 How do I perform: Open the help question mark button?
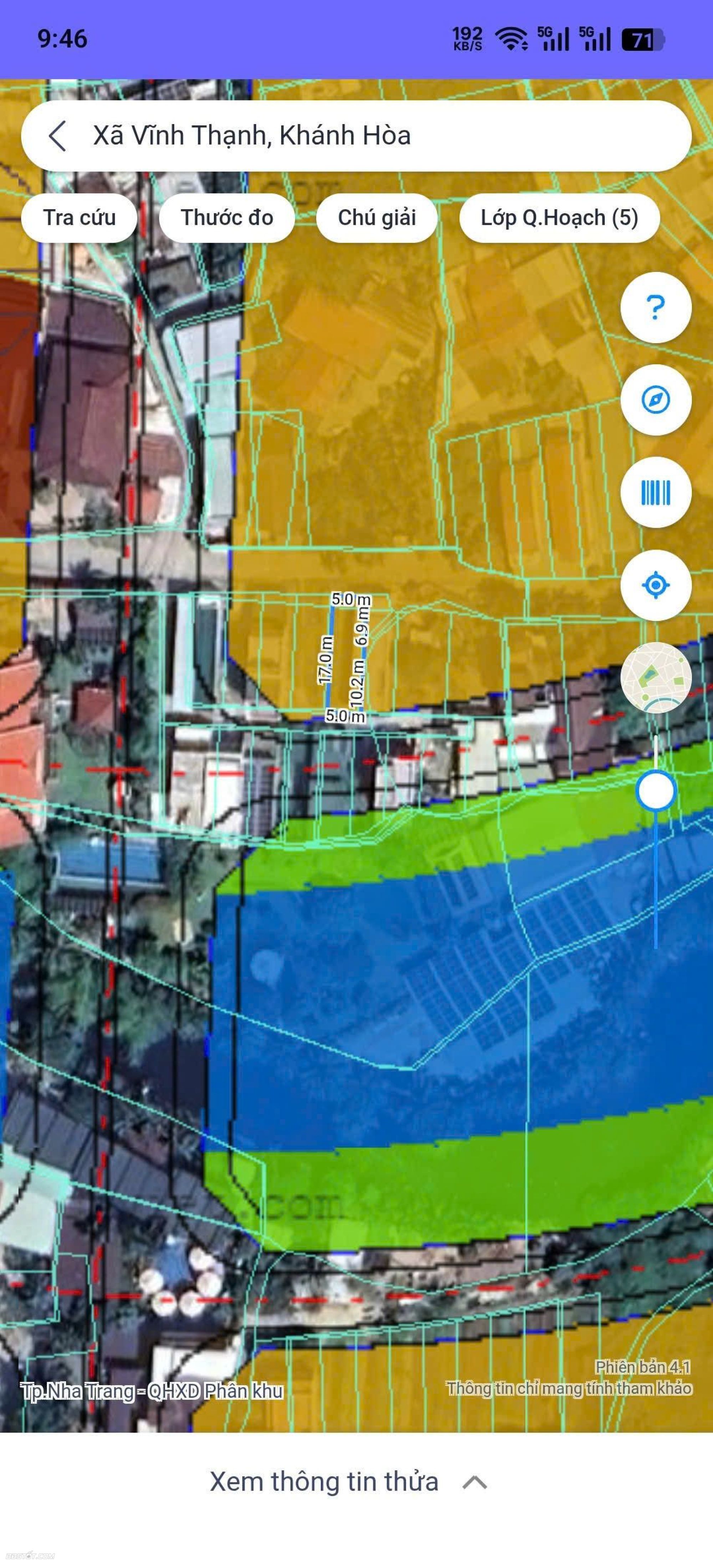coord(655,308)
